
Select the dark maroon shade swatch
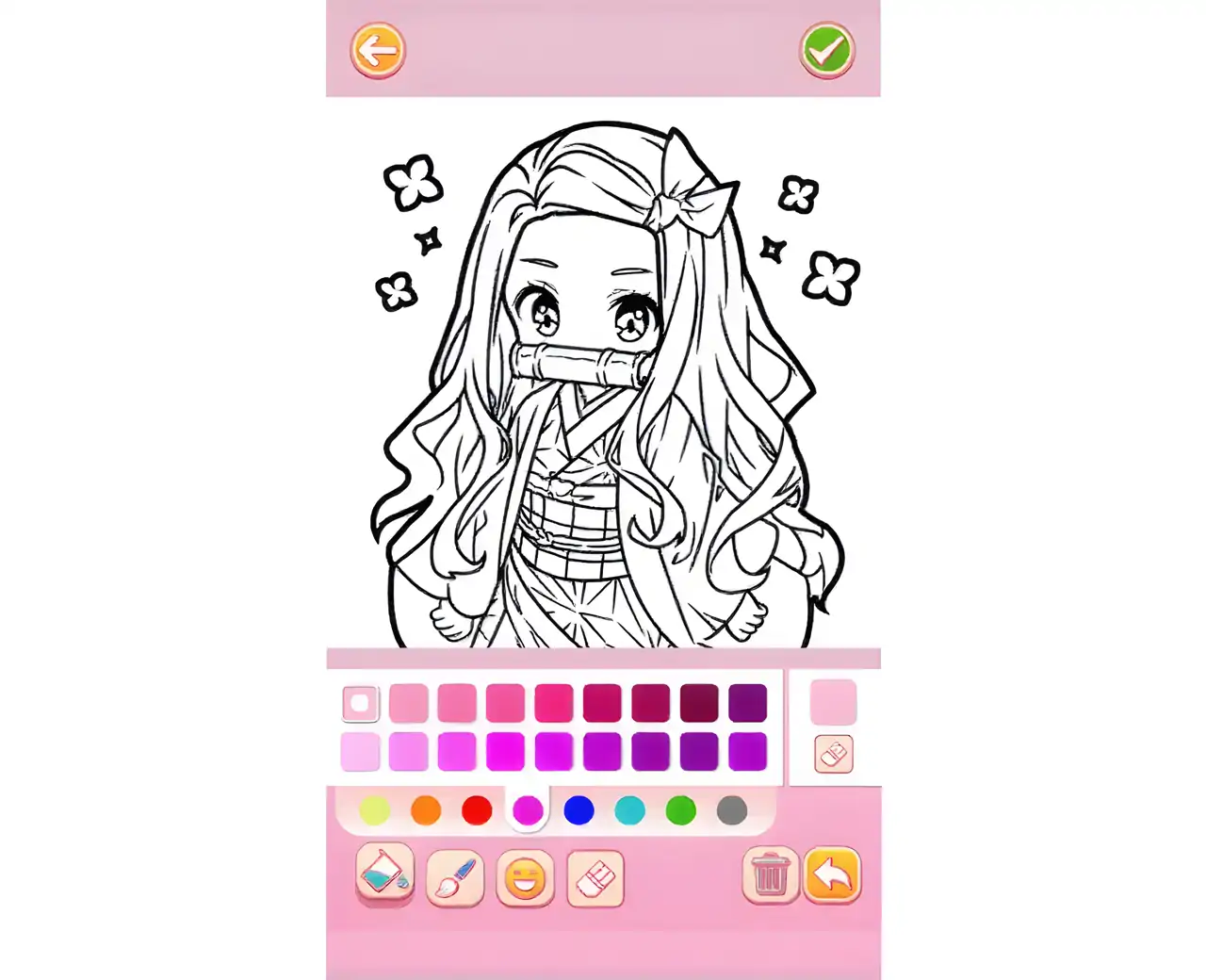coord(699,703)
